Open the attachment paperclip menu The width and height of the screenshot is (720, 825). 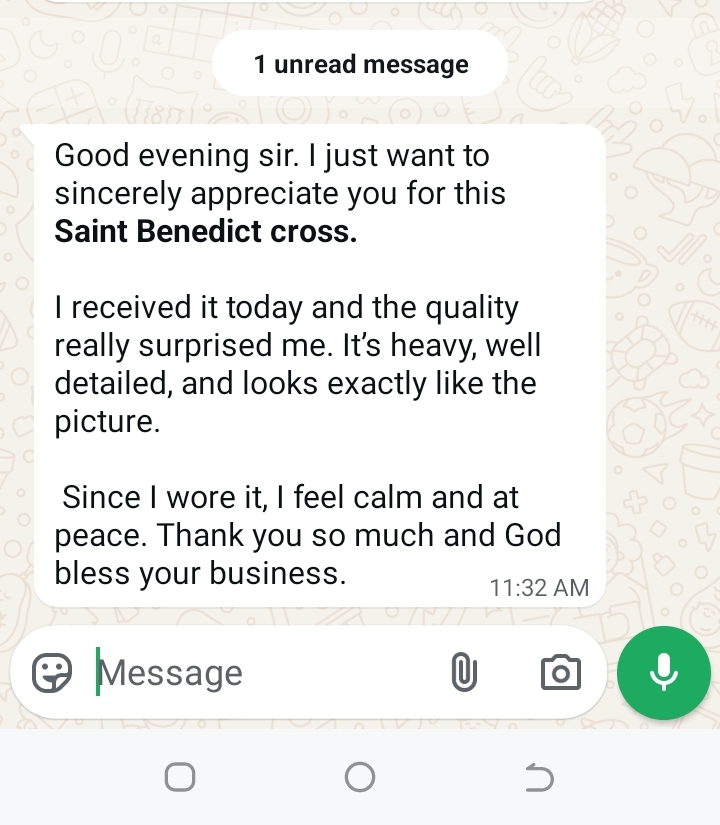pos(463,673)
